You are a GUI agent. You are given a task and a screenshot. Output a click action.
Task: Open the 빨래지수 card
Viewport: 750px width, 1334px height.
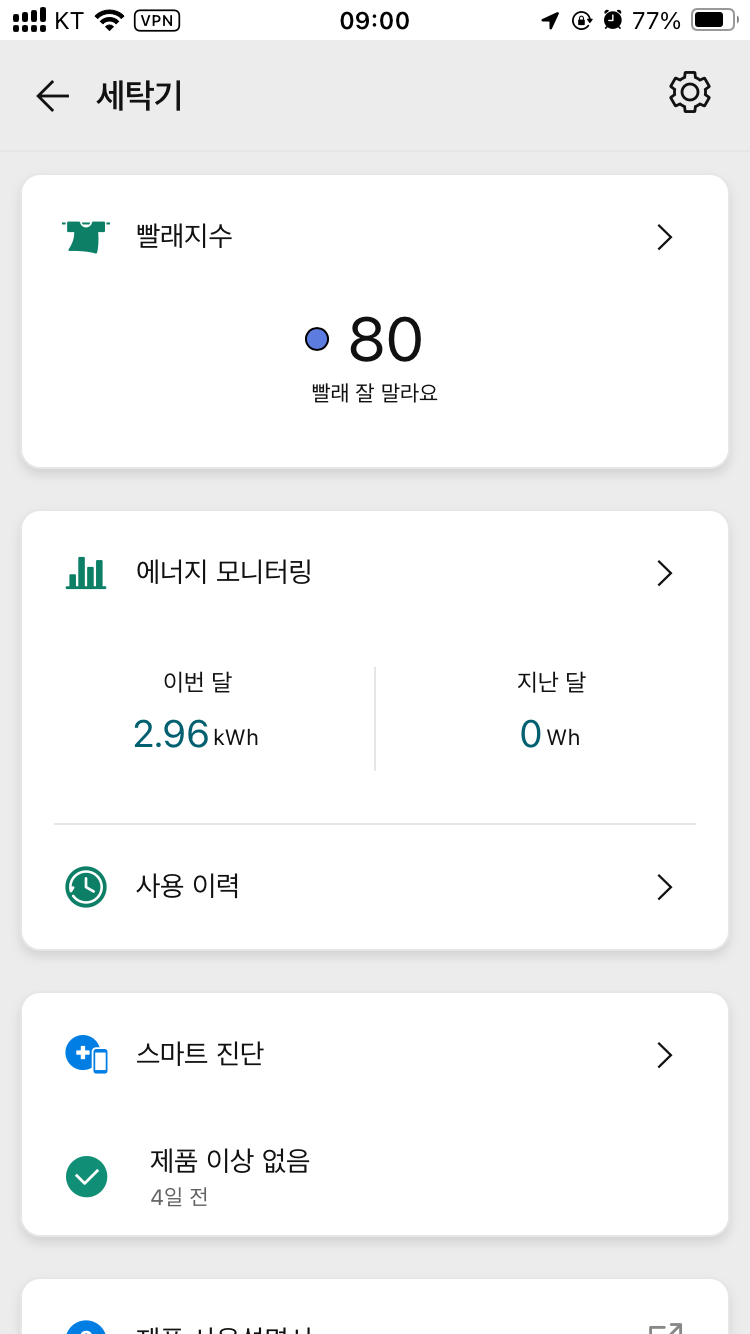[x=374, y=237]
